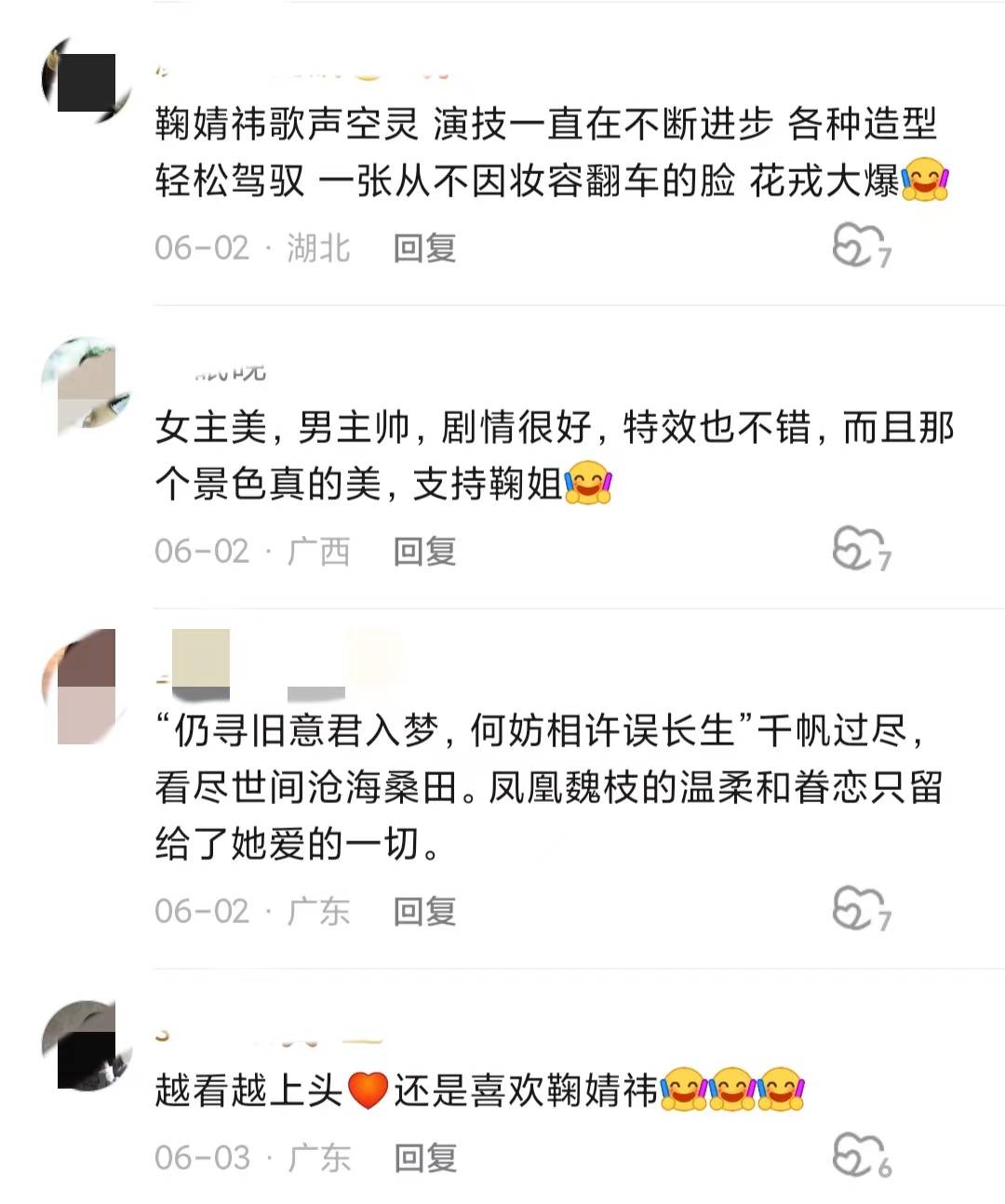This screenshot has height=1204, width=1005.
Task: Reply to the comment quoting 仍寻旧意君入梦
Action: [x=424, y=912]
